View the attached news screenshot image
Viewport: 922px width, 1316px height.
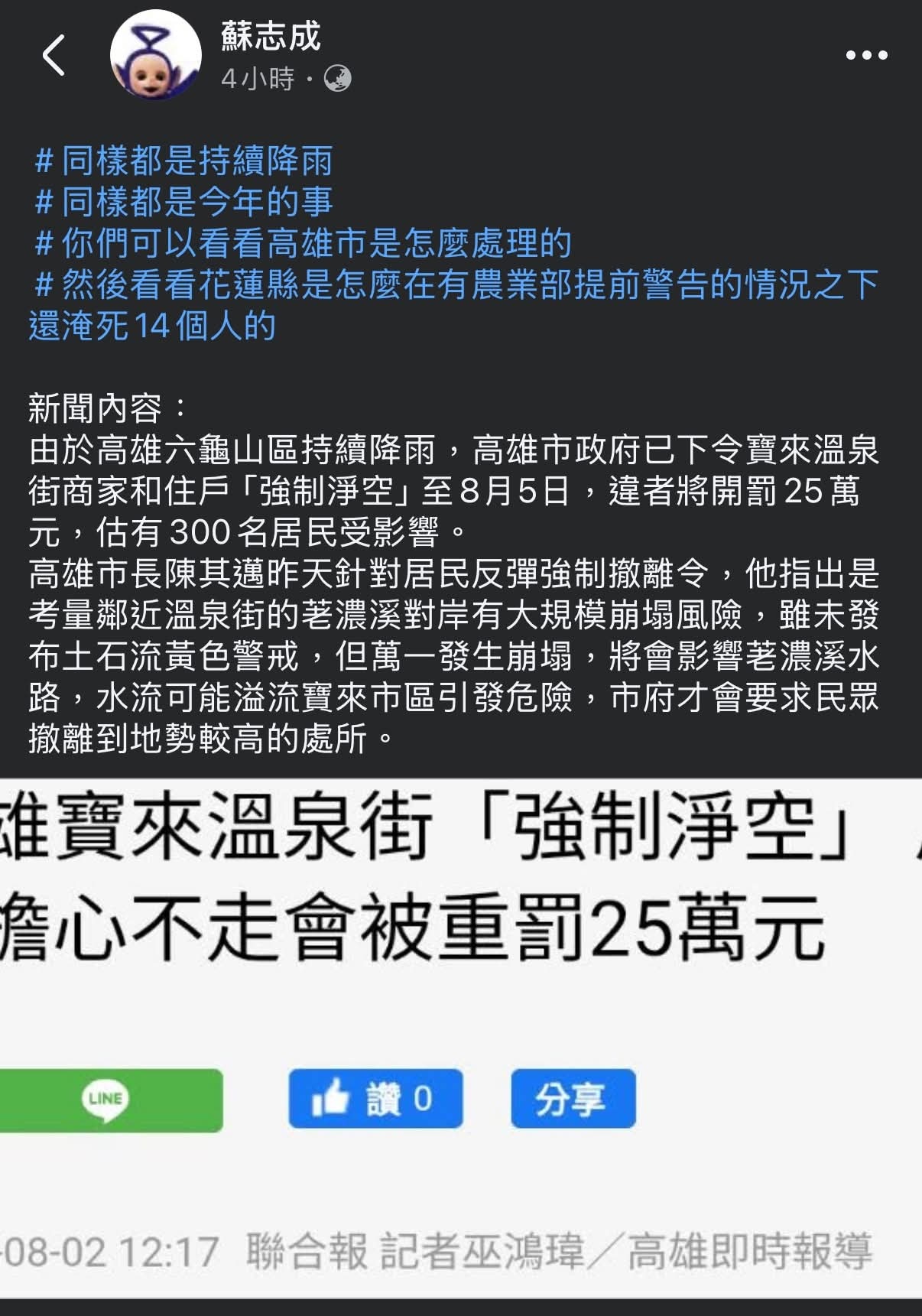(461, 1032)
